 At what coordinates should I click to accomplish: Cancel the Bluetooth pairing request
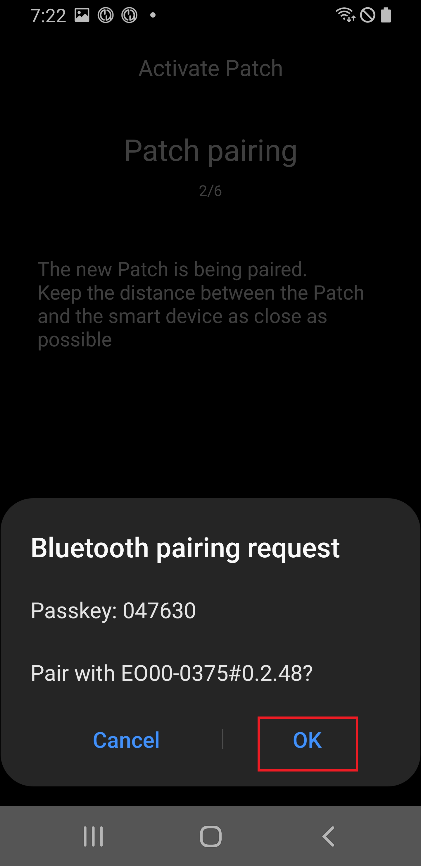126,741
